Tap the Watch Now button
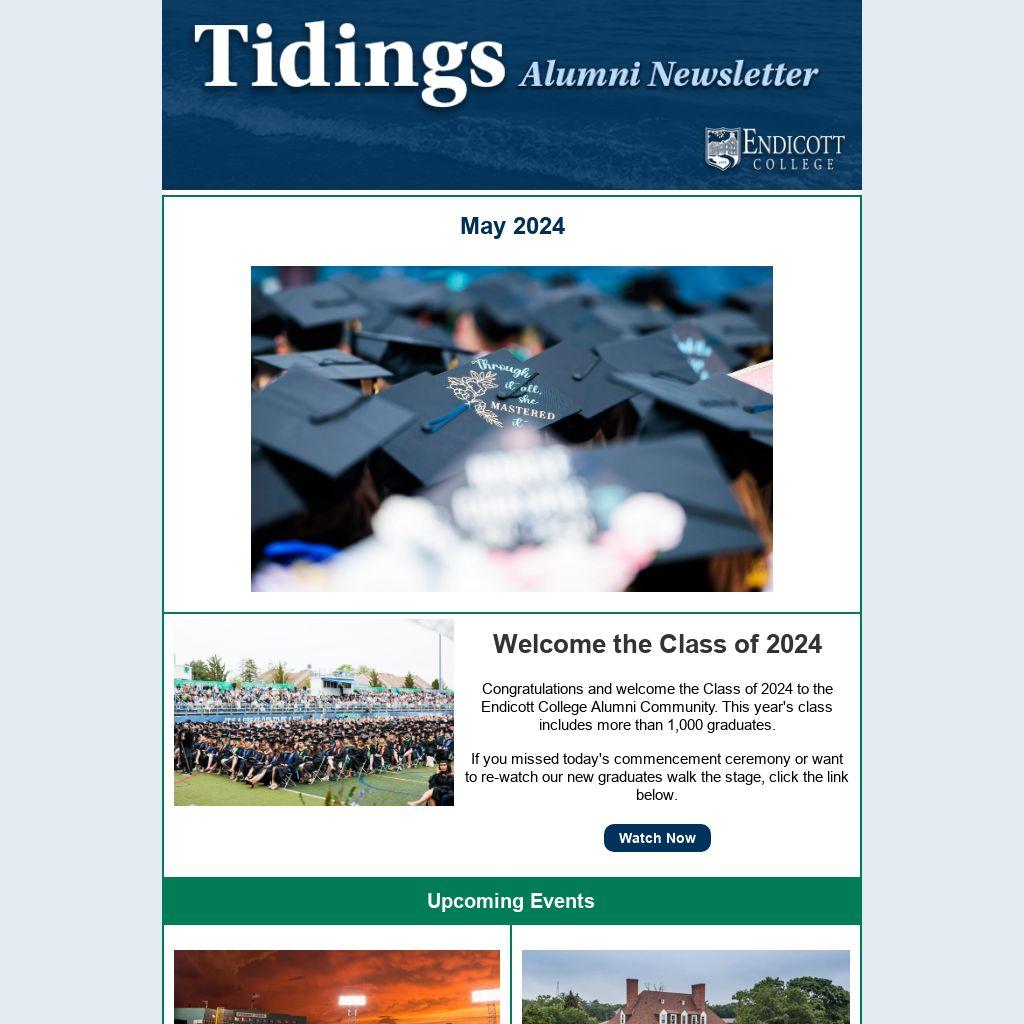 point(657,838)
